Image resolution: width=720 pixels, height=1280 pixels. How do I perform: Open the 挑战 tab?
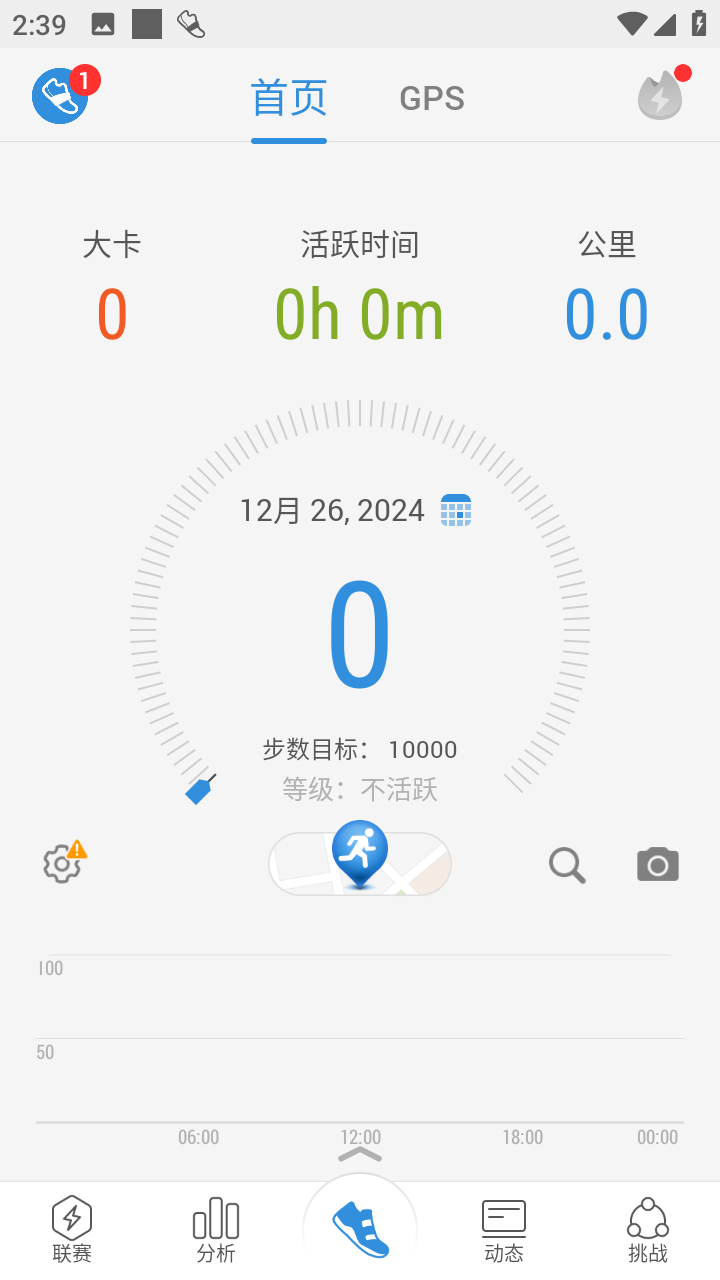point(648,1230)
